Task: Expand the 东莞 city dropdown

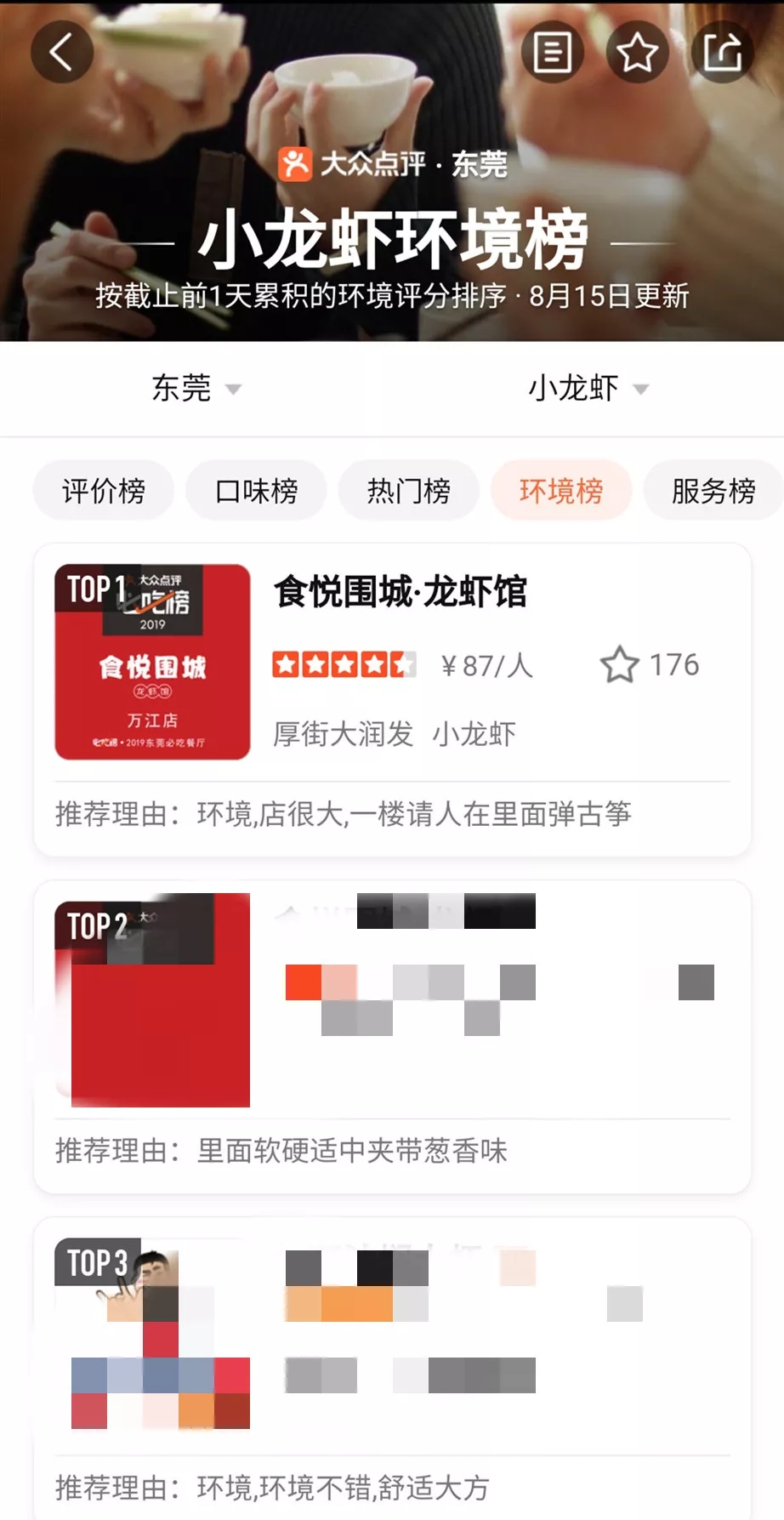Action: (196, 389)
